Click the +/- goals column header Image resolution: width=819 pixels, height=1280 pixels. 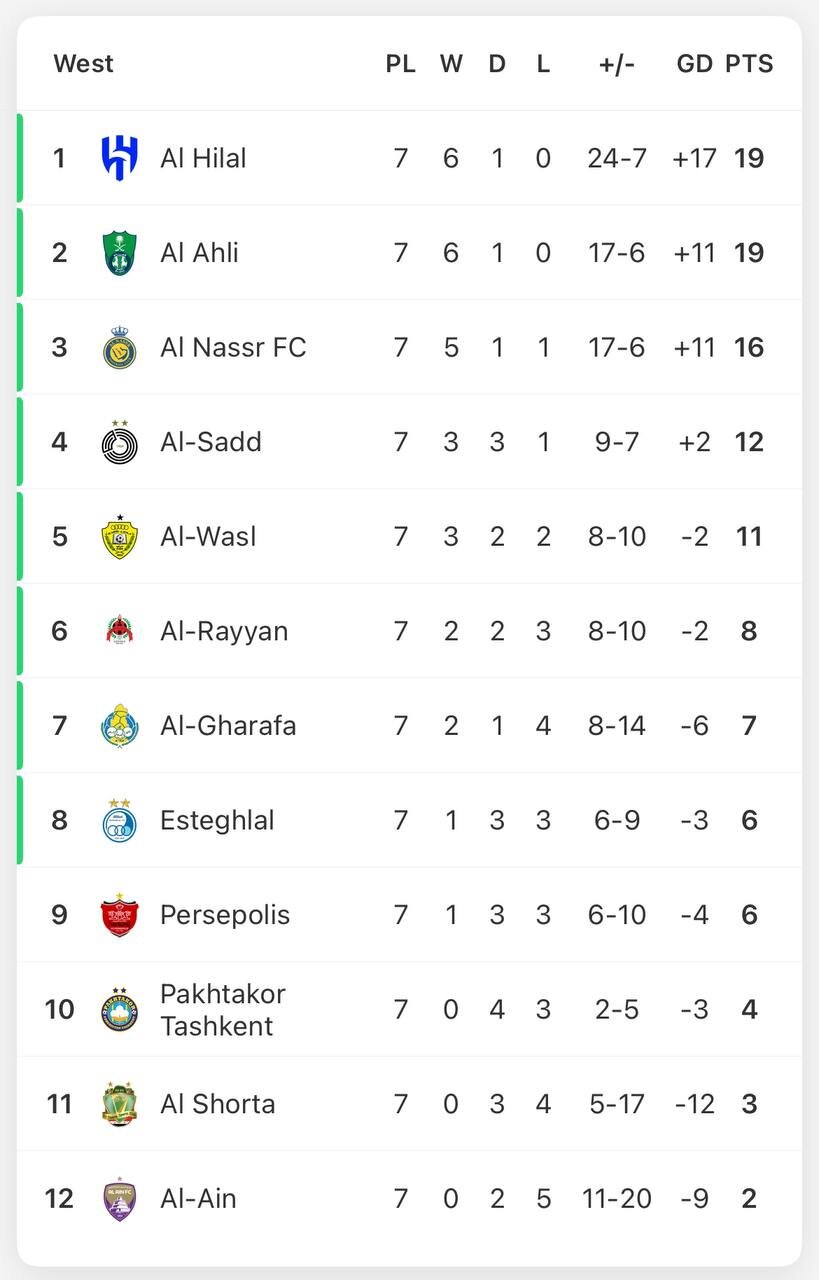point(617,63)
